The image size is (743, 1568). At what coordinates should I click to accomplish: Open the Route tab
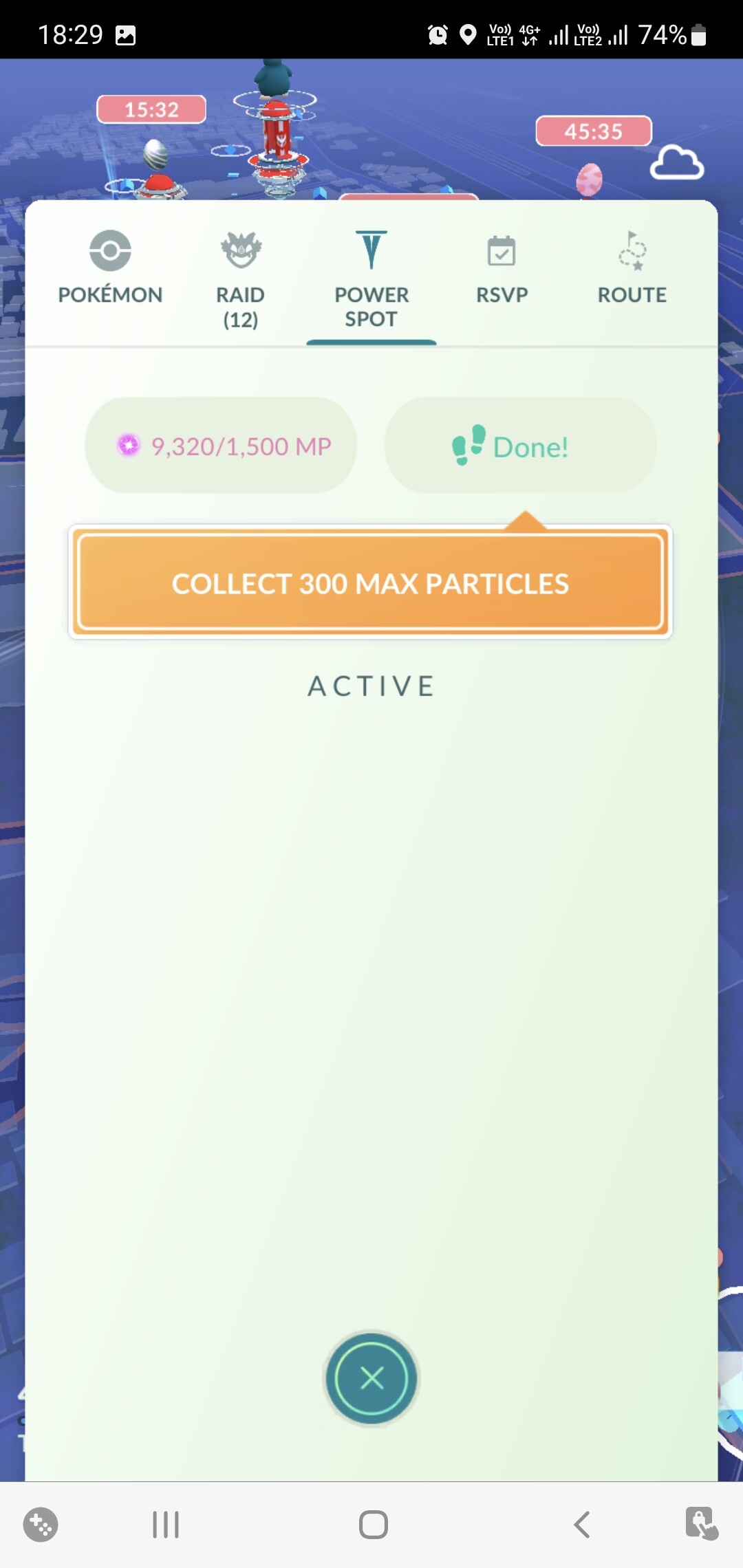coord(632,269)
